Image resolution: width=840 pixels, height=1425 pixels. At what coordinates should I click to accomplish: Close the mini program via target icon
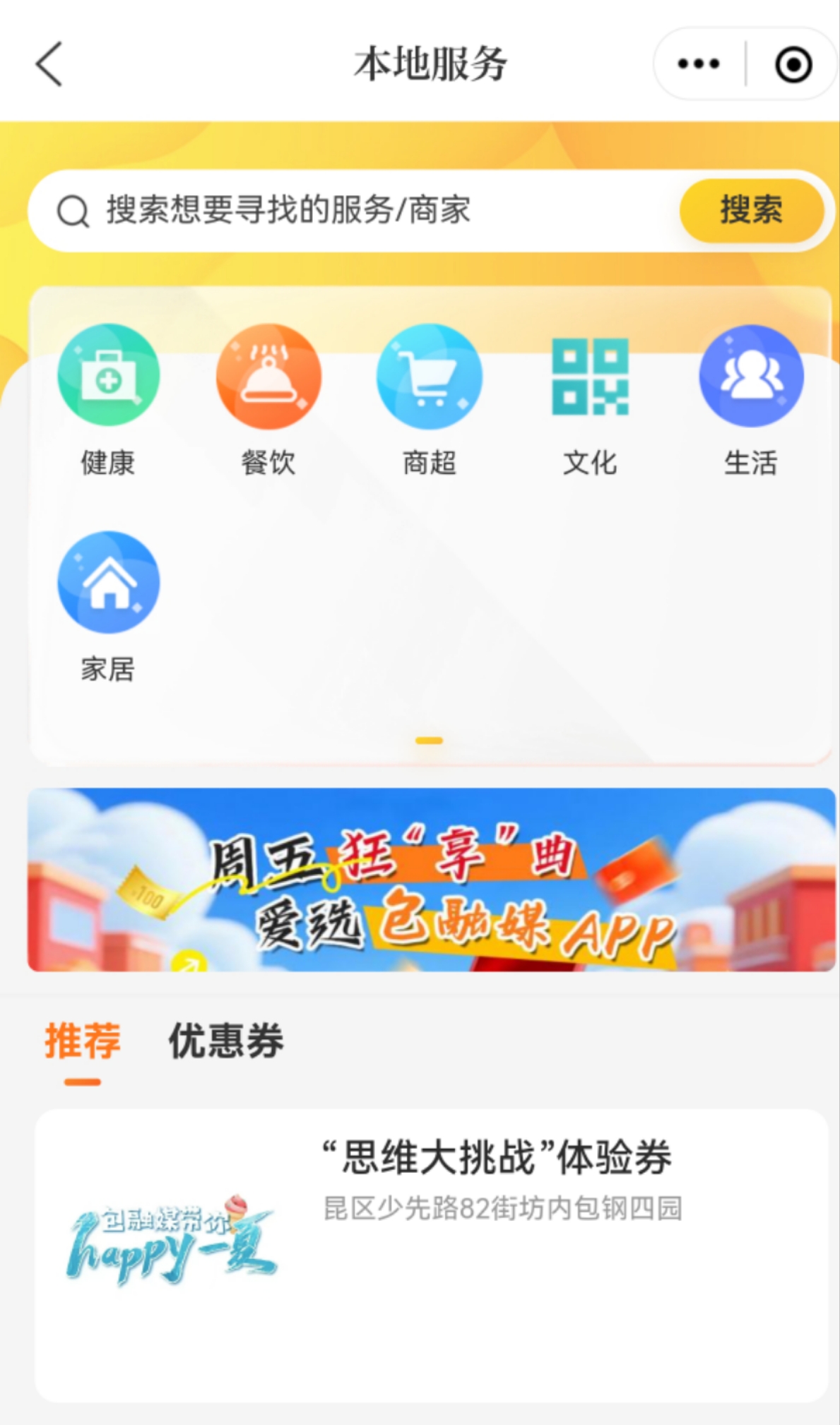[x=793, y=64]
